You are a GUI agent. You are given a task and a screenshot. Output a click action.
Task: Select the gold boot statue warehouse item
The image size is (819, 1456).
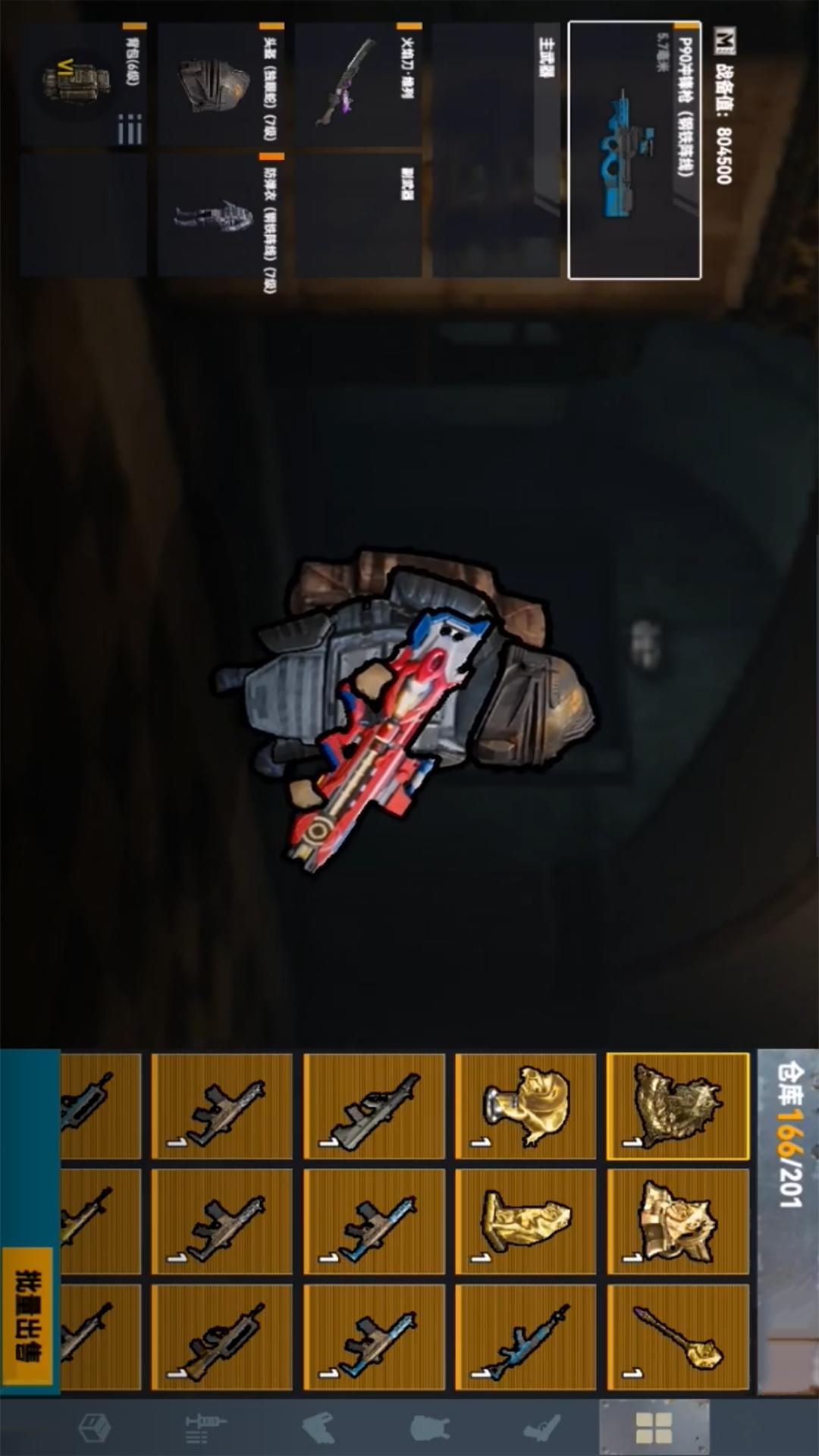tap(526, 1221)
